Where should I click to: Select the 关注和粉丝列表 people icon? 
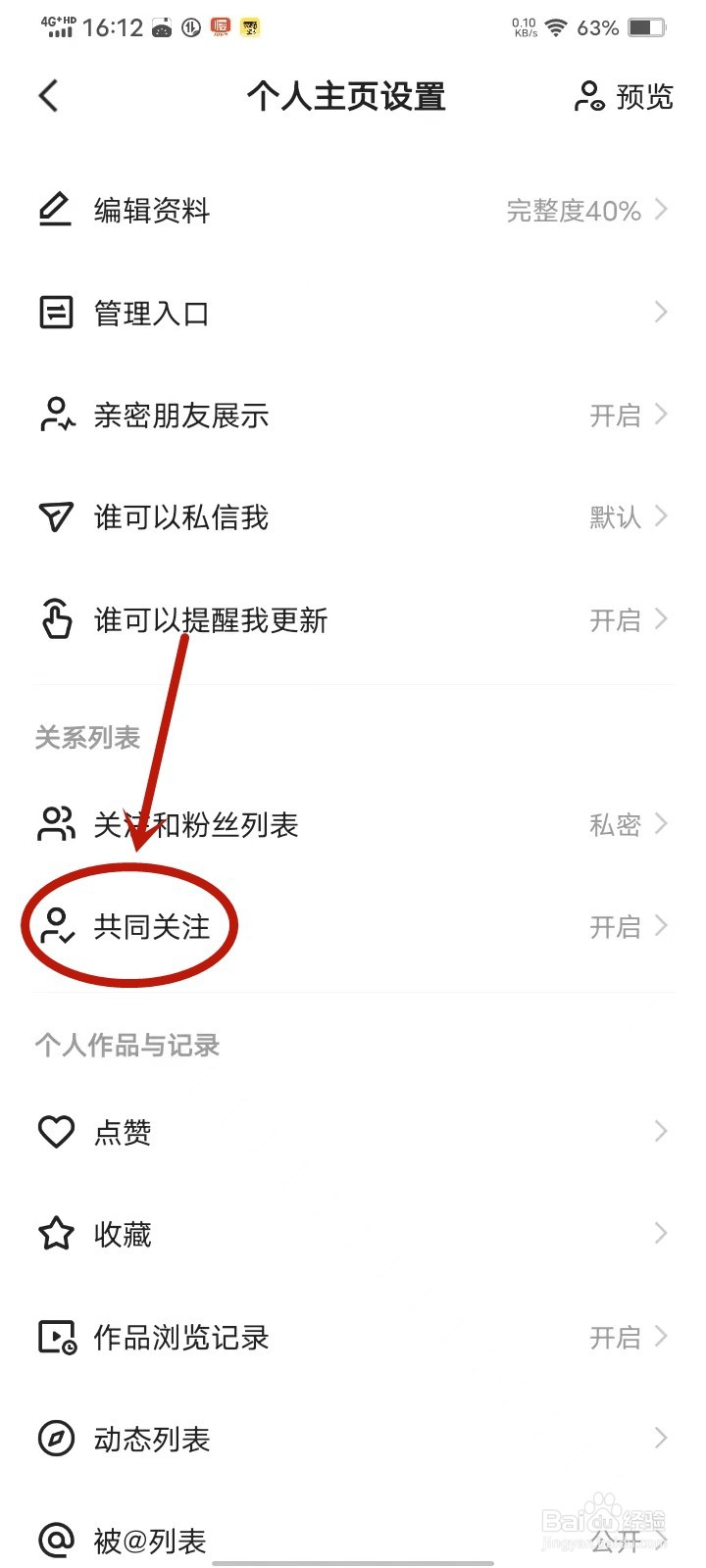[56, 824]
